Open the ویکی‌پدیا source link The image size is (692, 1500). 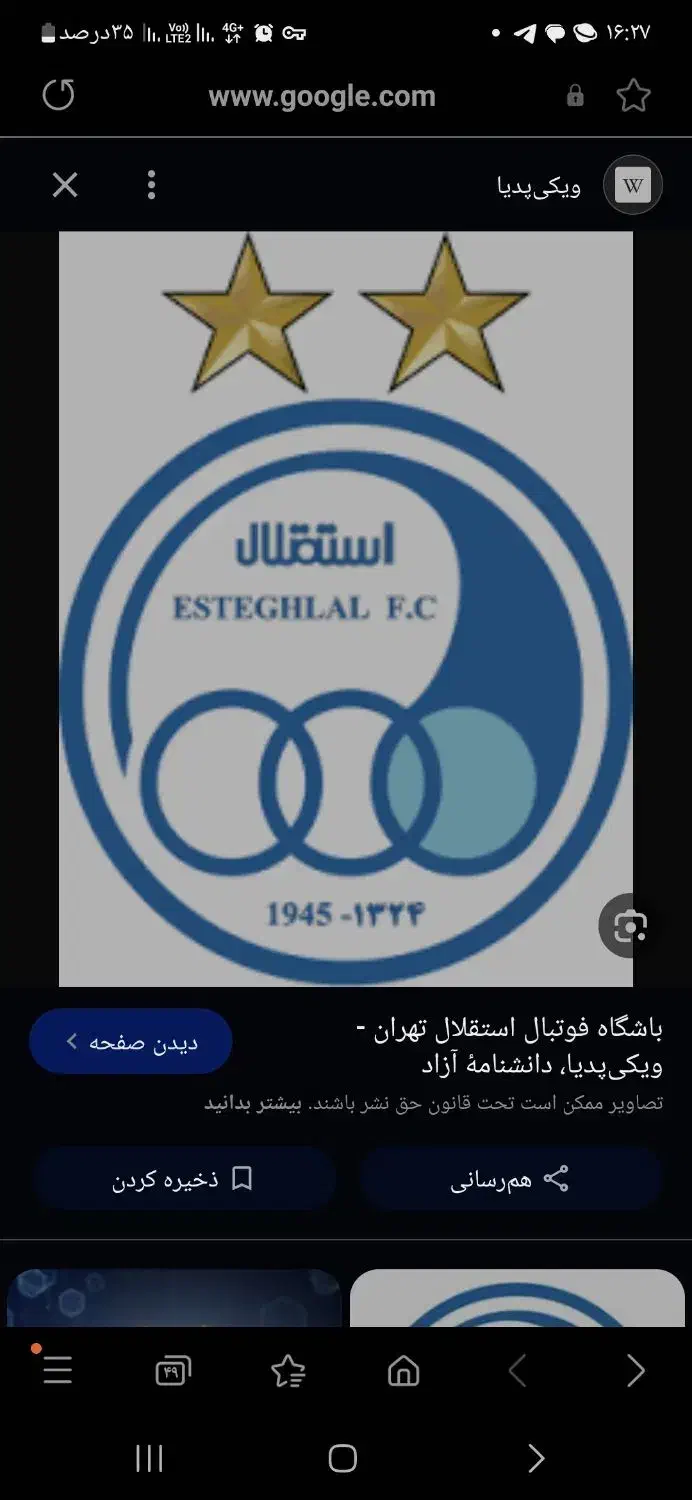pos(580,185)
